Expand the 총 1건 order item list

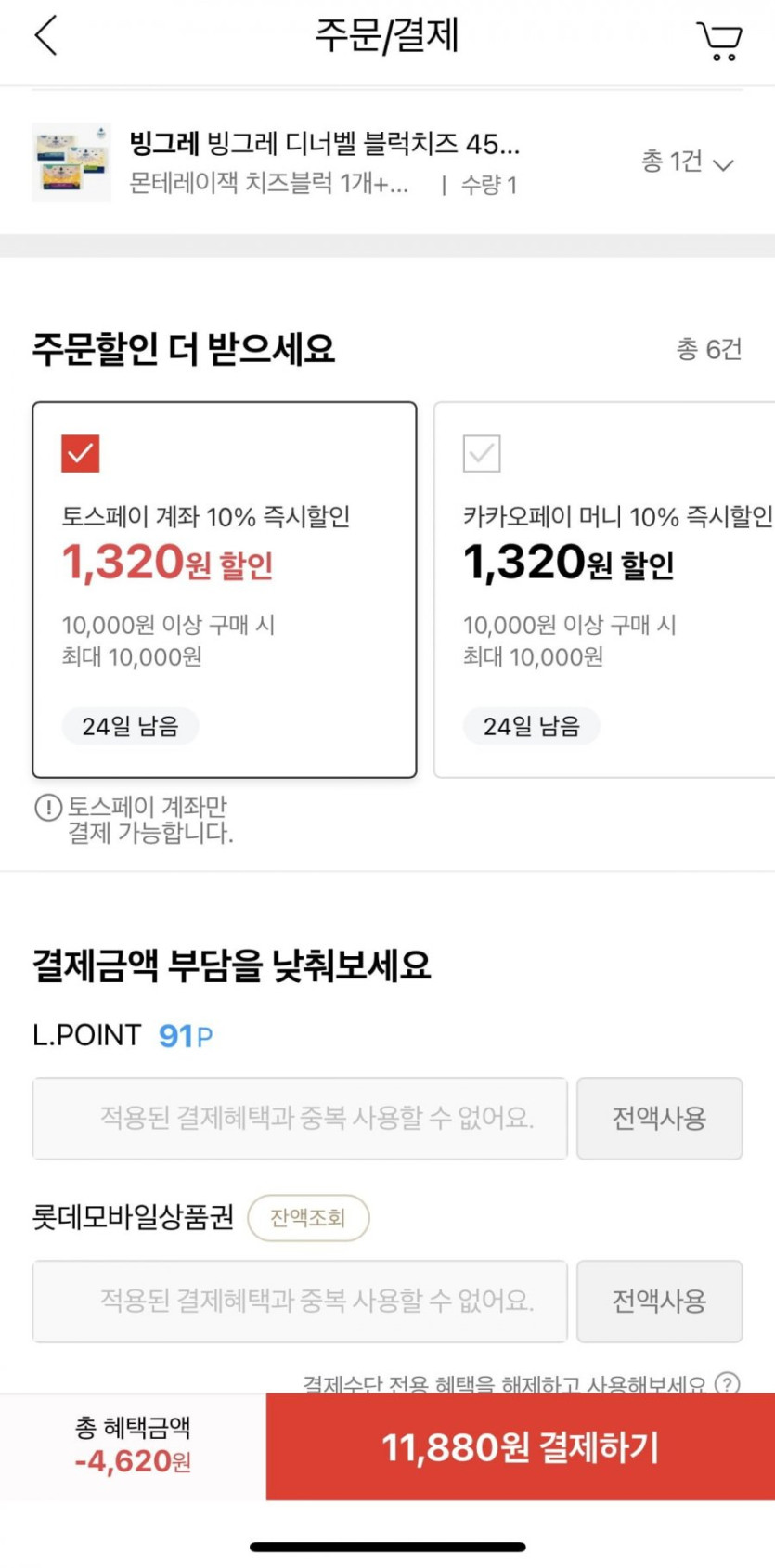687,162
